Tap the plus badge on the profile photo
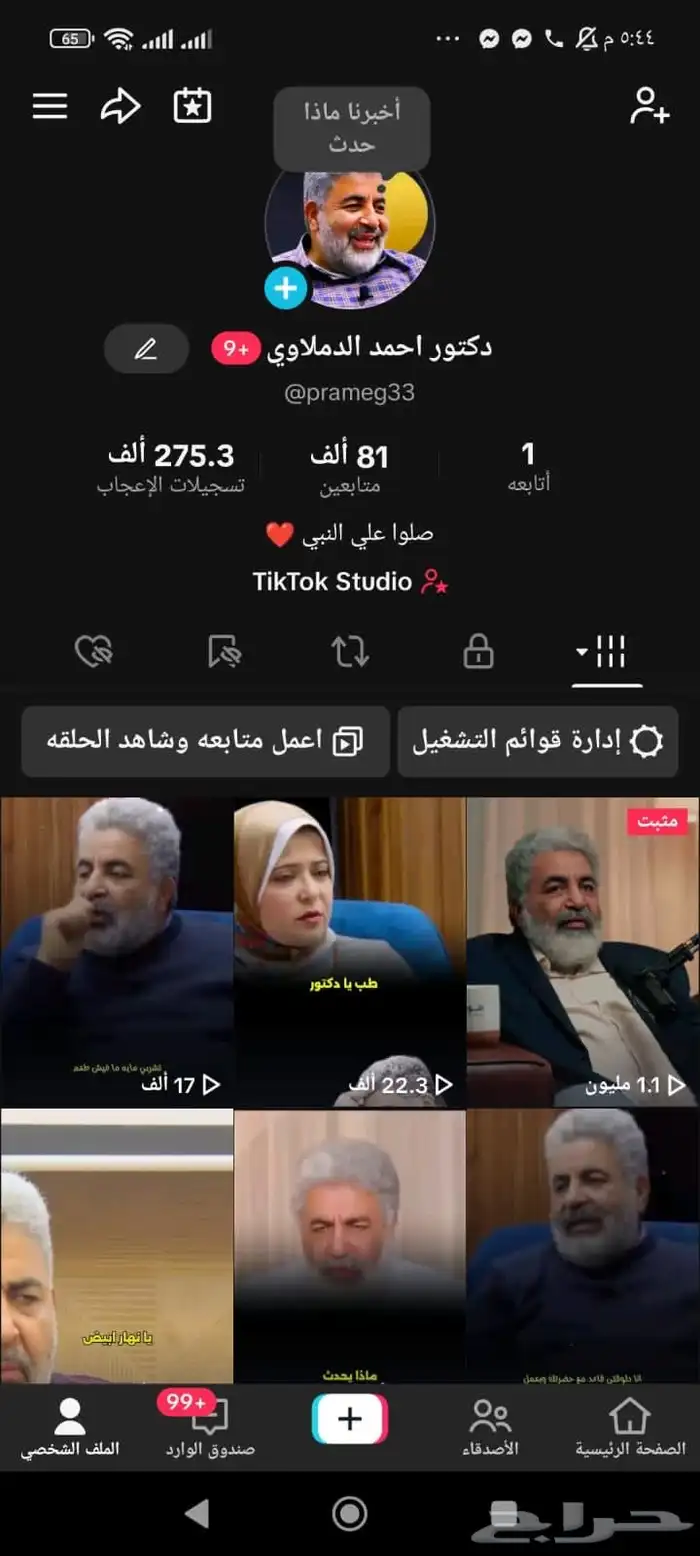This screenshot has width=700, height=1556. [x=286, y=289]
